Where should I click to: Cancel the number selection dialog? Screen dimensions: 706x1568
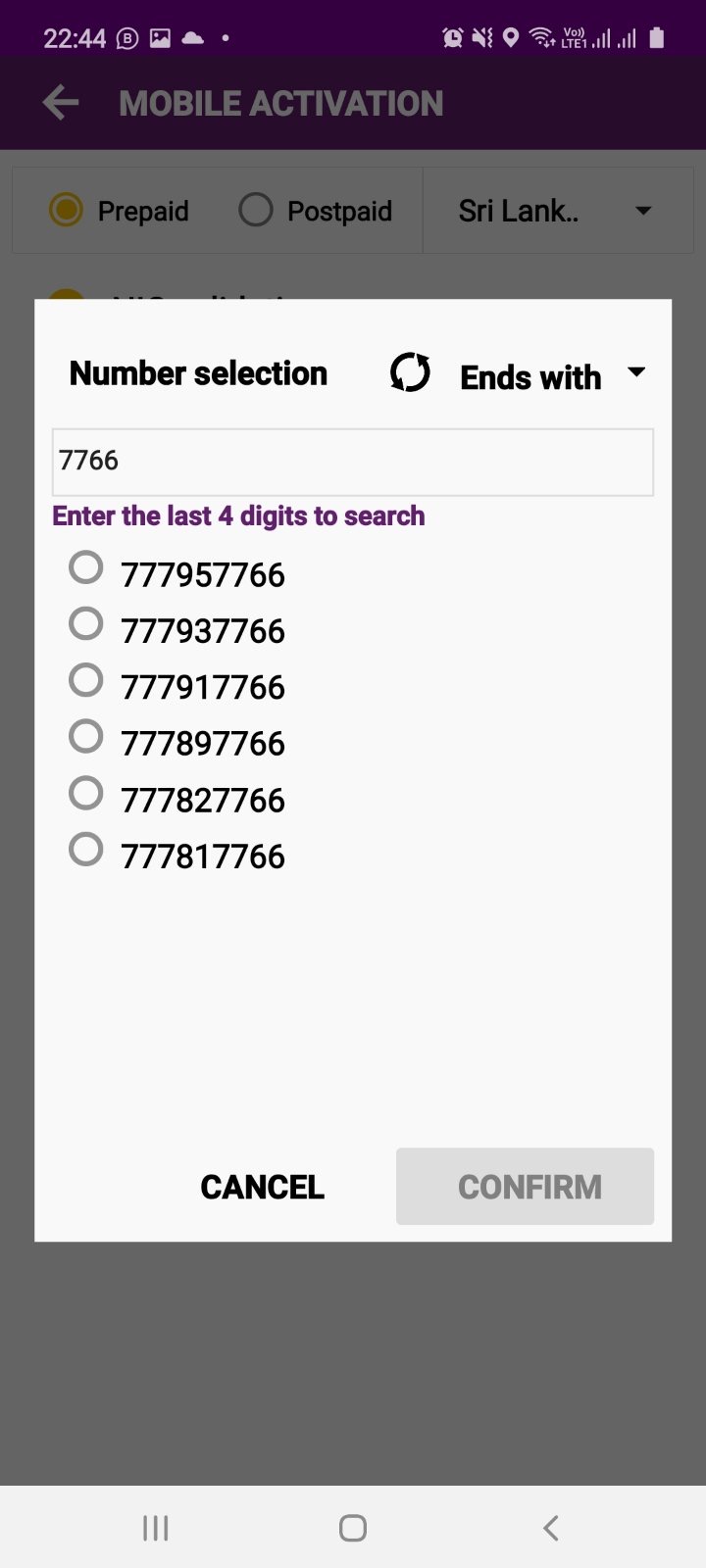(263, 1187)
